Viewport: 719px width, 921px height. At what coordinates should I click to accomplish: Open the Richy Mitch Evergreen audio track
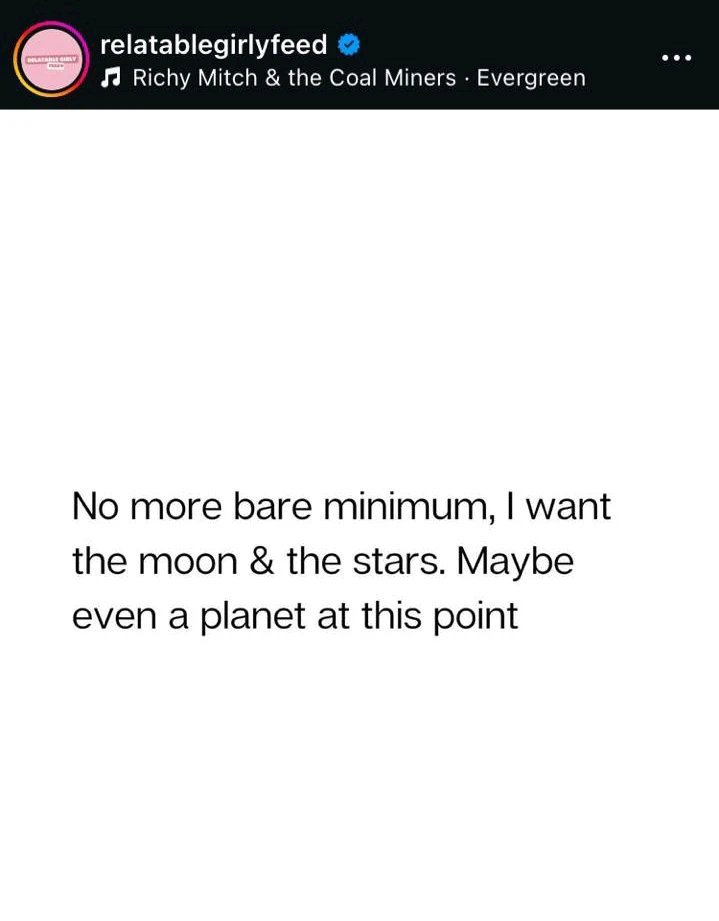pos(358,78)
